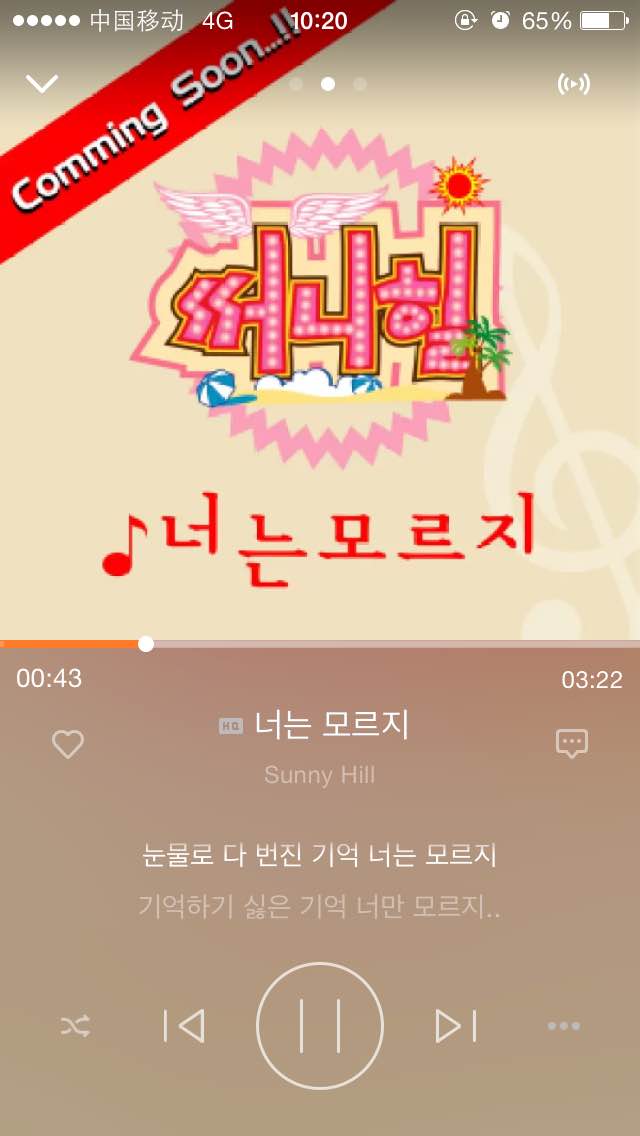The height and width of the screenshot is (1136, 640).
Task: Tap the page indicator dots
Action: (x=328, y=84)
